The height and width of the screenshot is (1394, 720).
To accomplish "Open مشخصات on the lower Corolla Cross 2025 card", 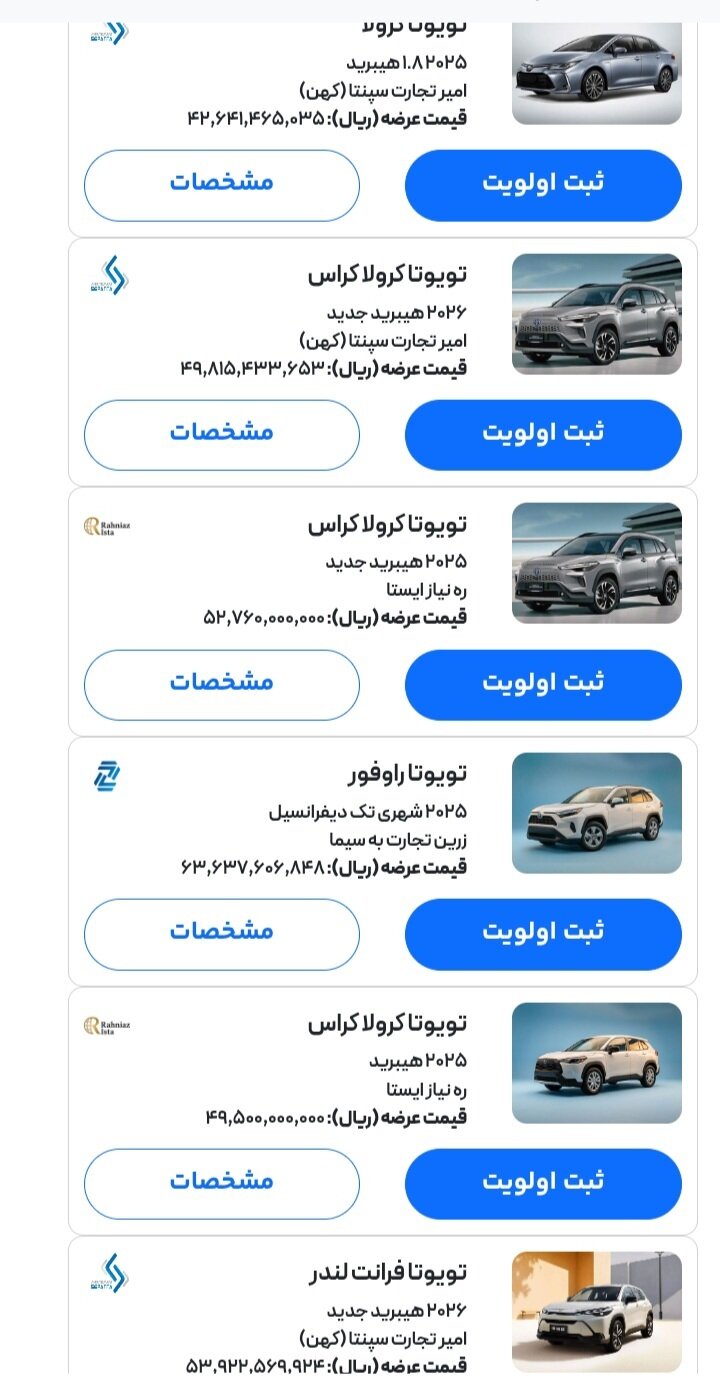I will [x=222, y=1183].
